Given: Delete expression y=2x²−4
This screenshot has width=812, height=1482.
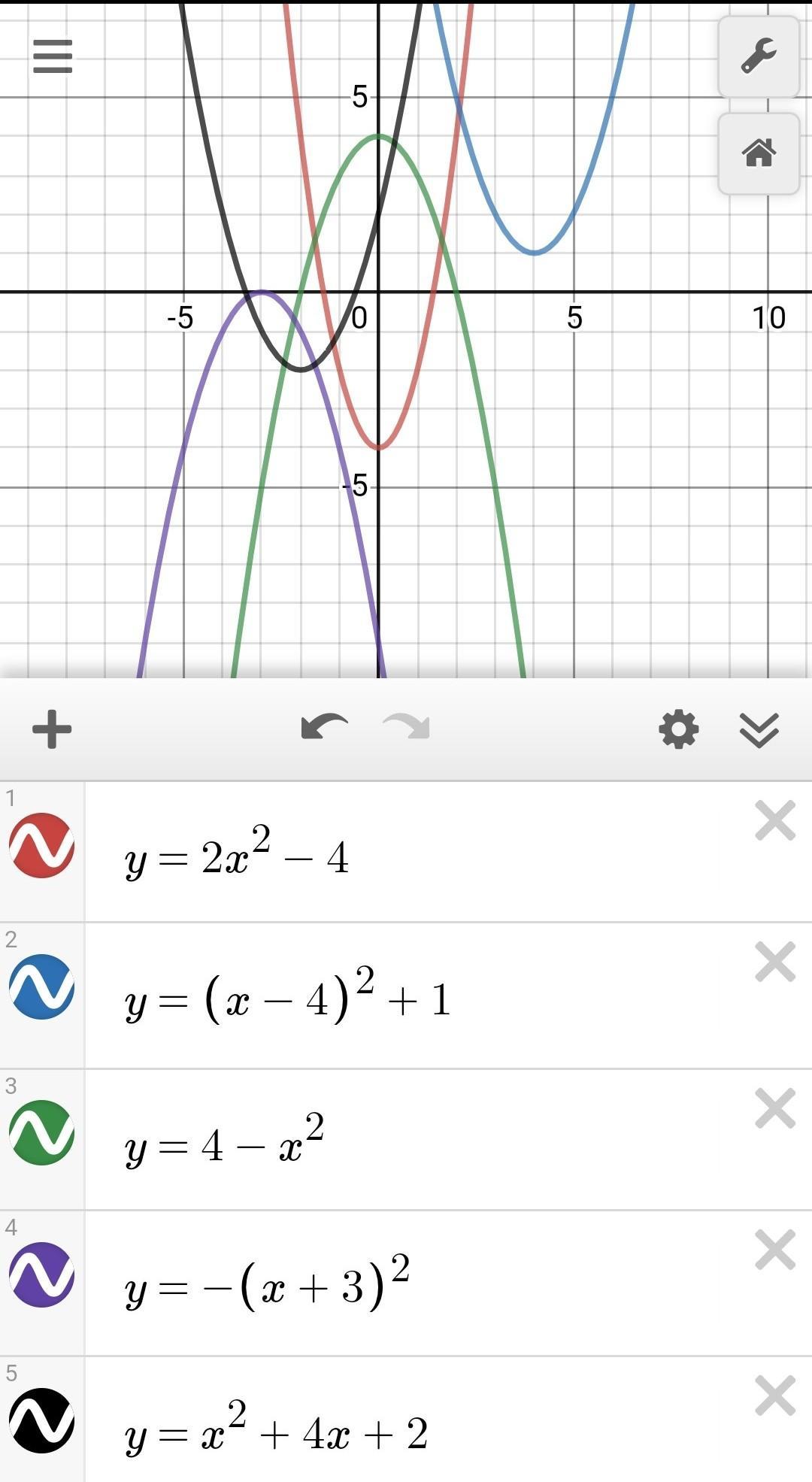Looking at the screenshot, I should [x=775, y=820].
